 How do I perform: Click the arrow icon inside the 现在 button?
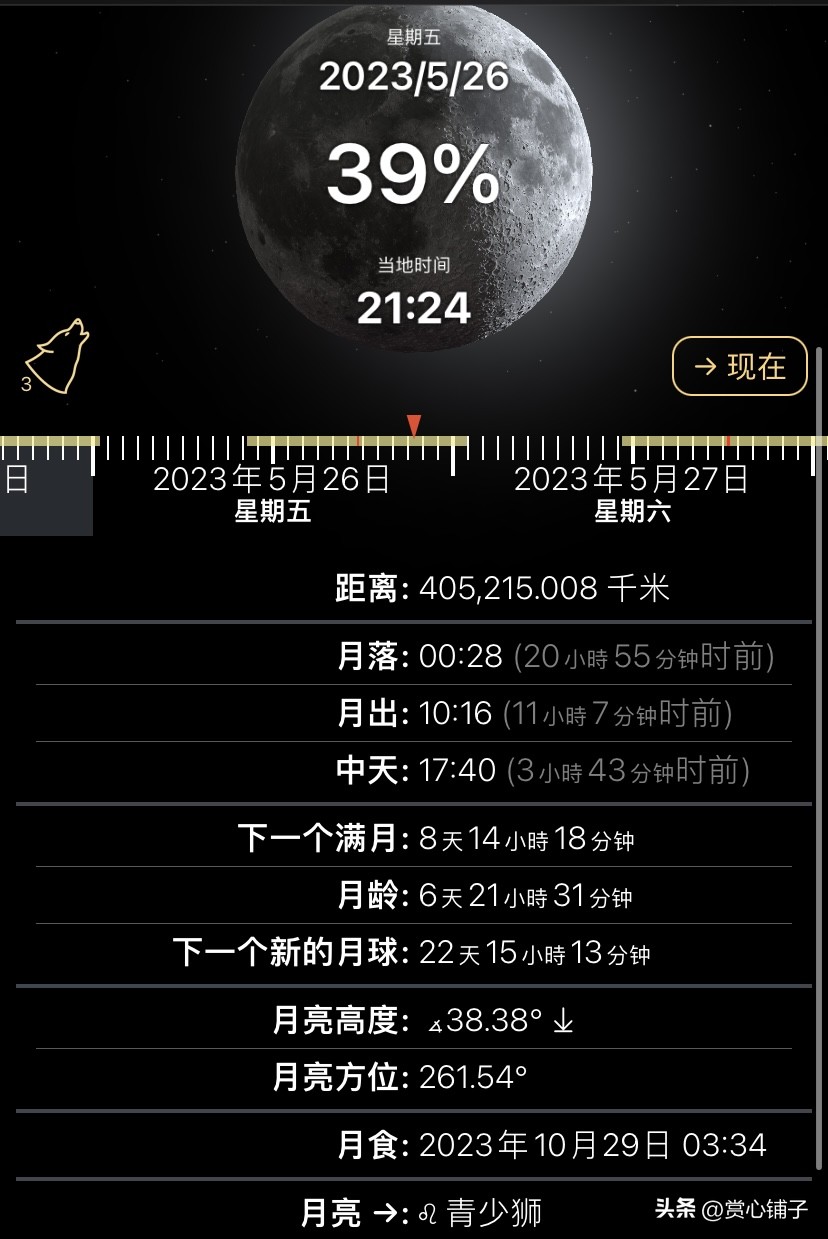pyautogui.click(x=704, y=366)
